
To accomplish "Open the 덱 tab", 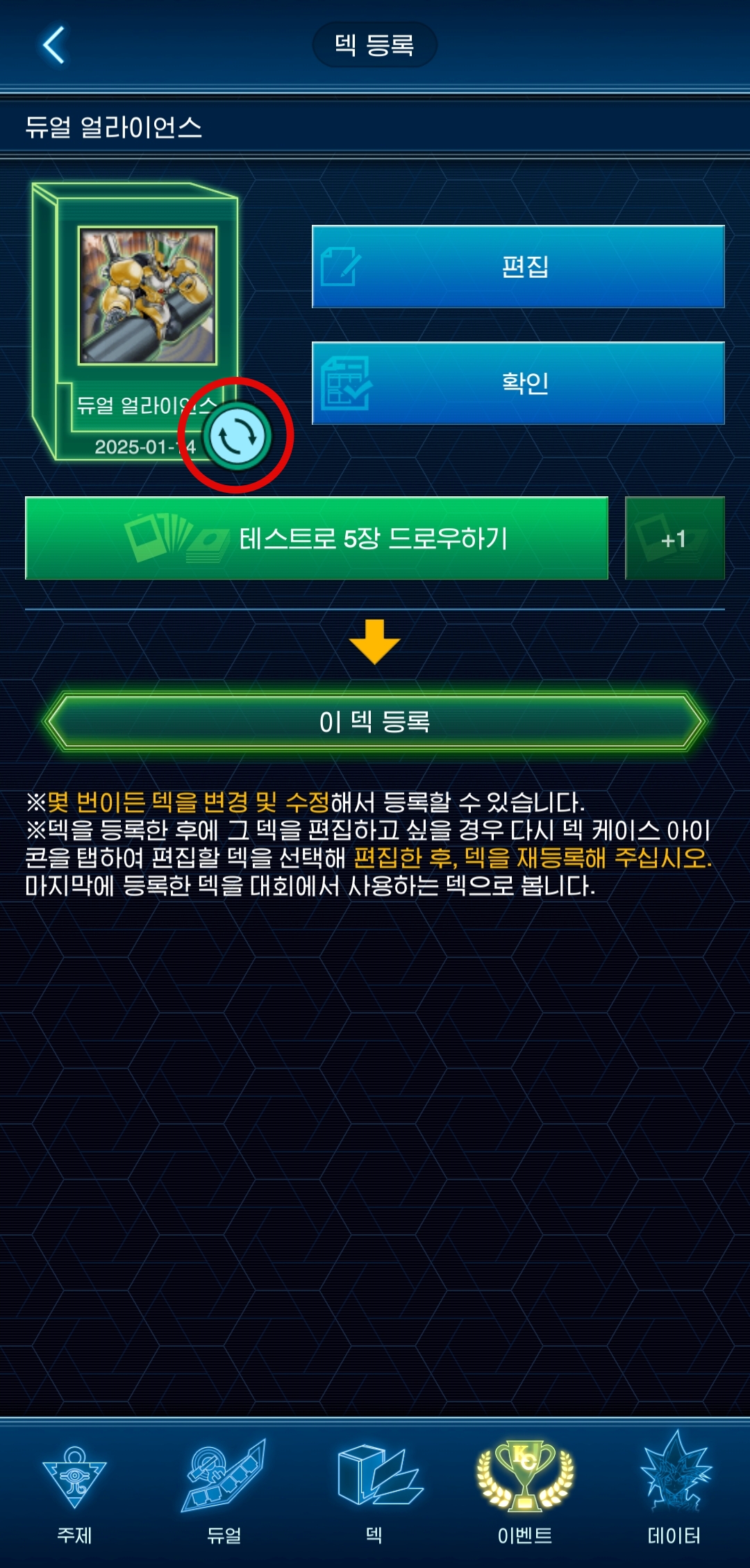I will (x=375, y=1492).
